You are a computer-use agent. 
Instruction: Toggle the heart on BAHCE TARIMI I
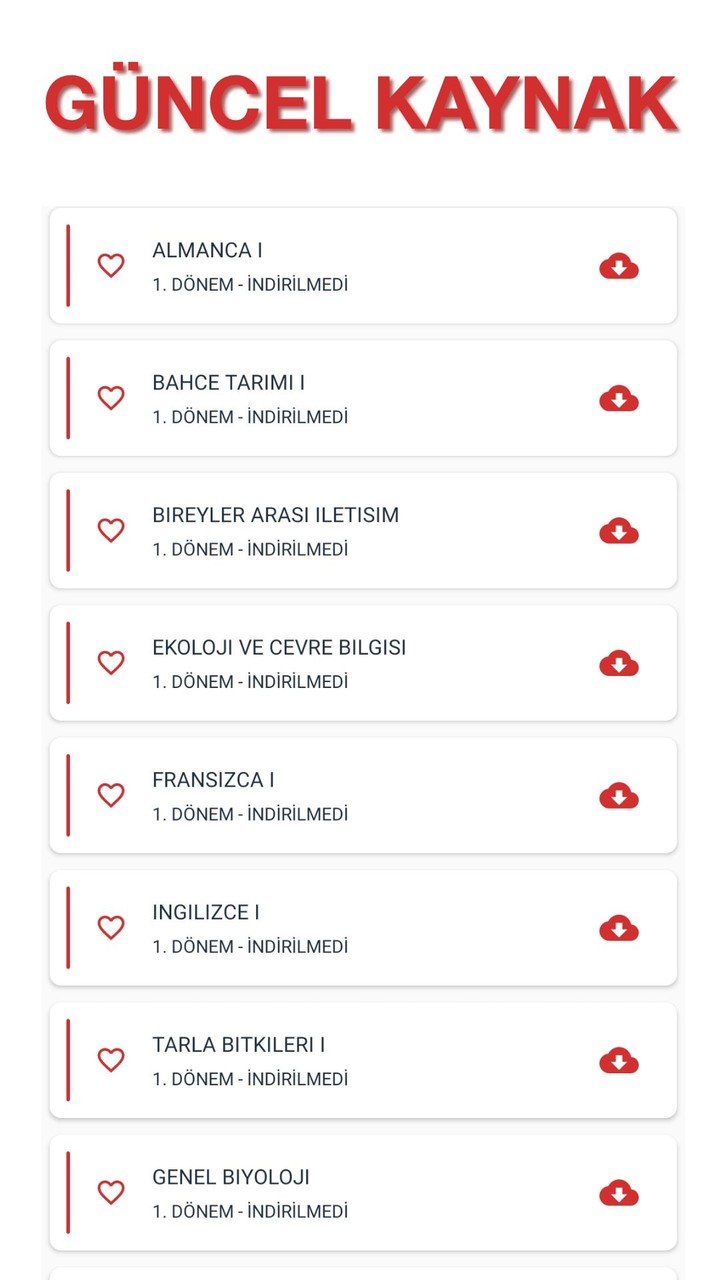[x=111, y=398]
